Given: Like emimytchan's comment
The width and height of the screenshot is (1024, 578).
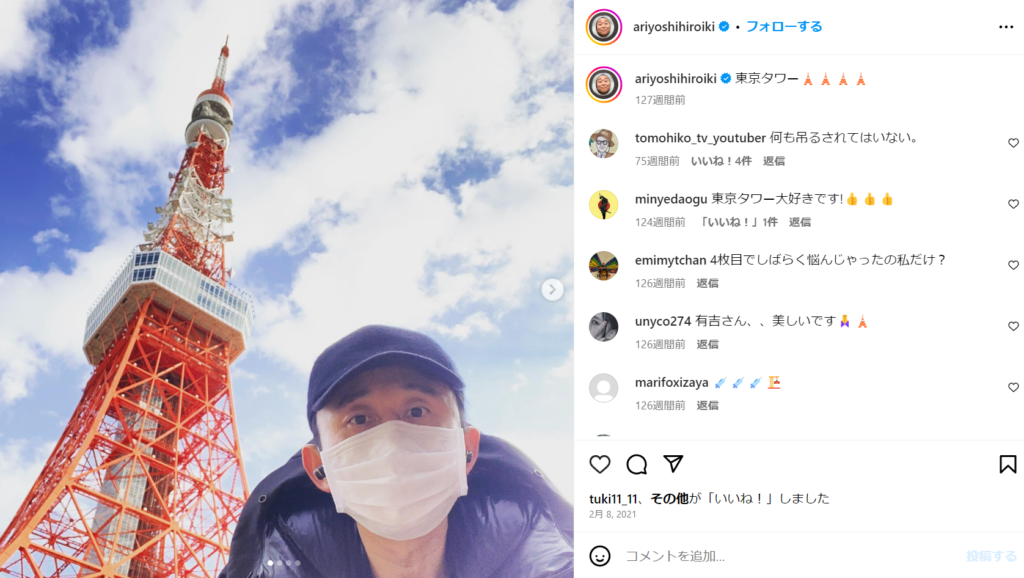Looking at the screenshot, I should [1013, 265].
